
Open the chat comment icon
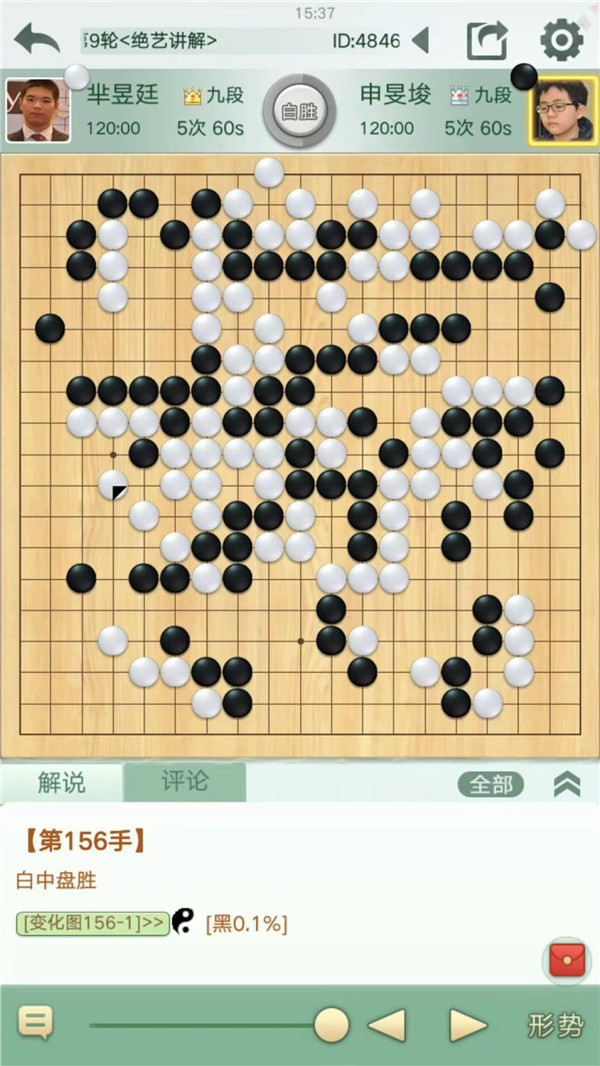(35, 1024)
